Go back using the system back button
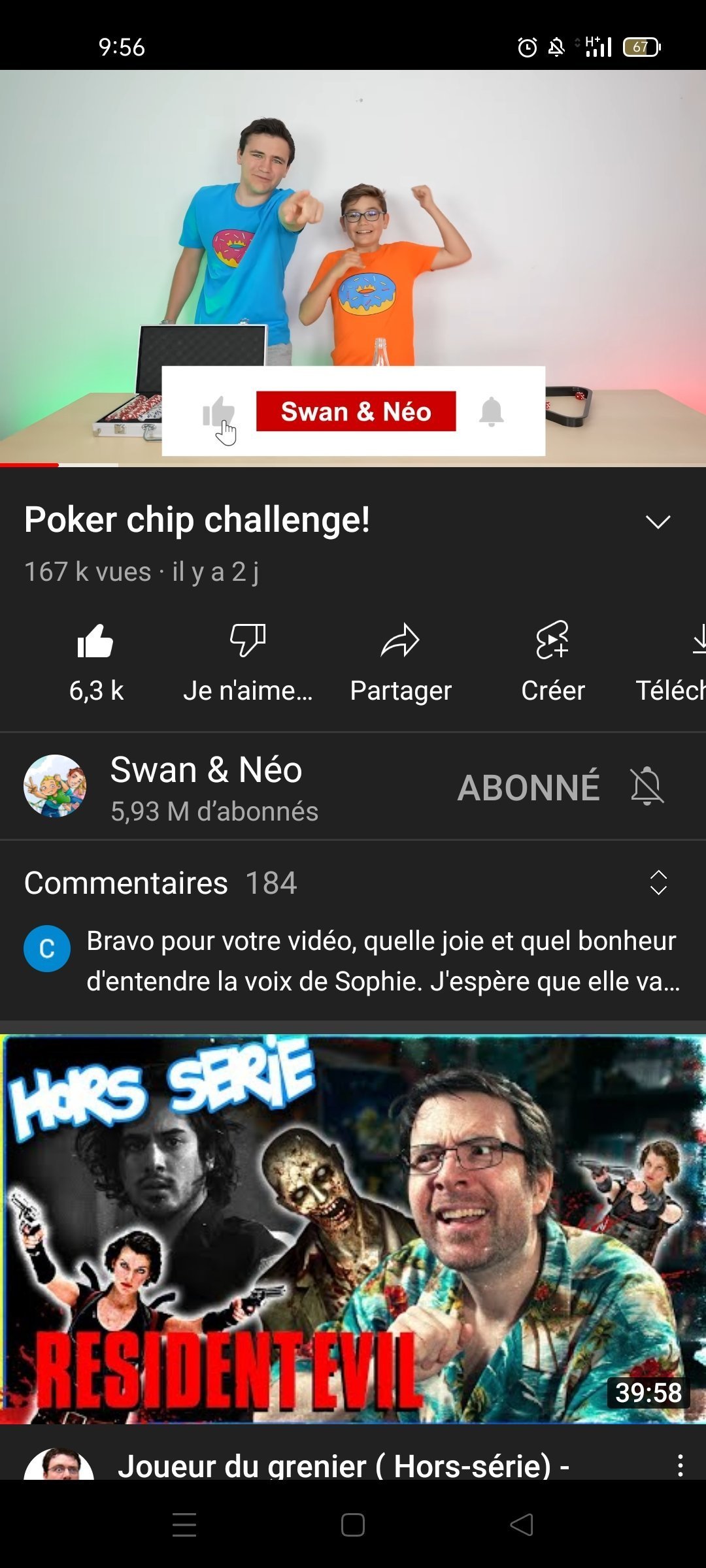 tap(522, 1525)
